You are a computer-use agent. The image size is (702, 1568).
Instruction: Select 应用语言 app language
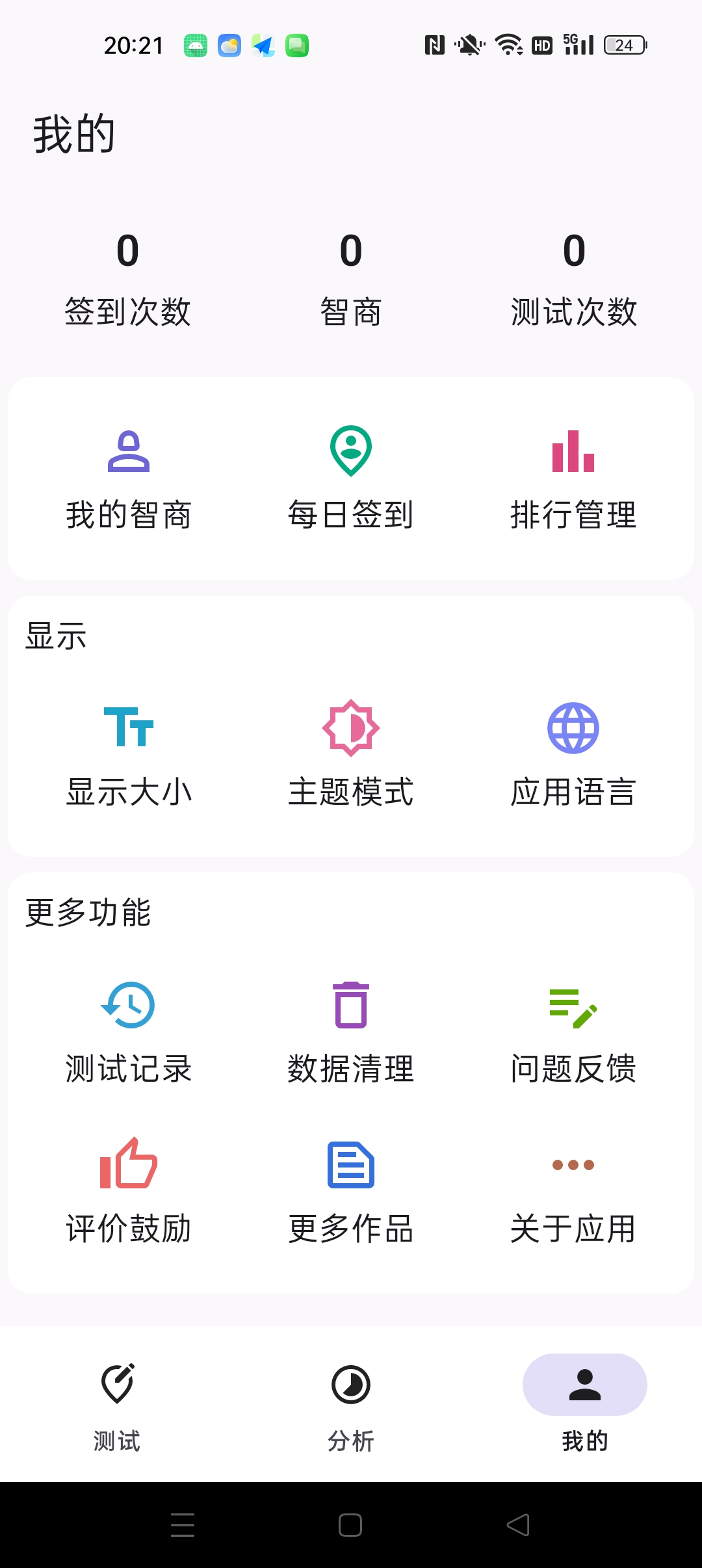click(x=573, y=756)
